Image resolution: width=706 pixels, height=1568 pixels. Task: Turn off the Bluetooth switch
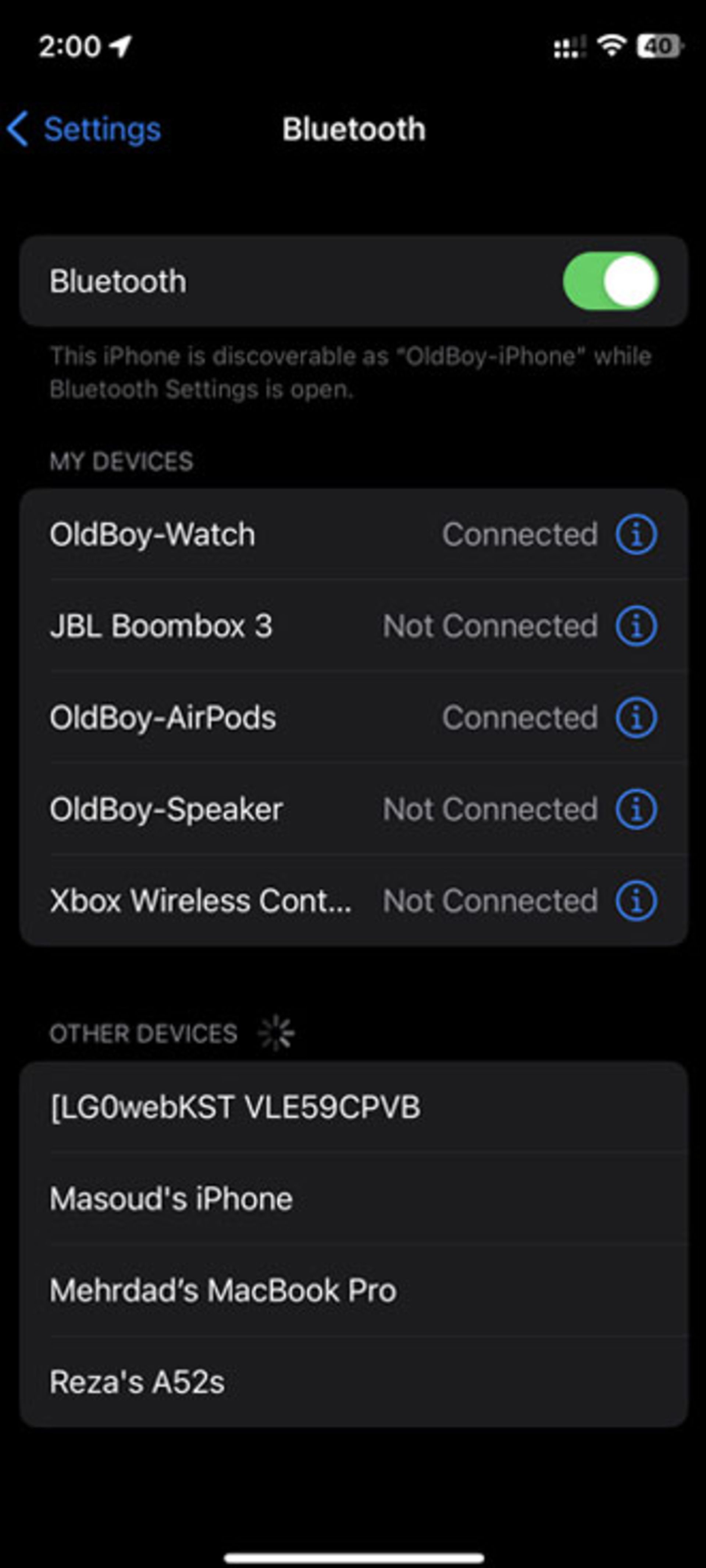click(610, 281)
